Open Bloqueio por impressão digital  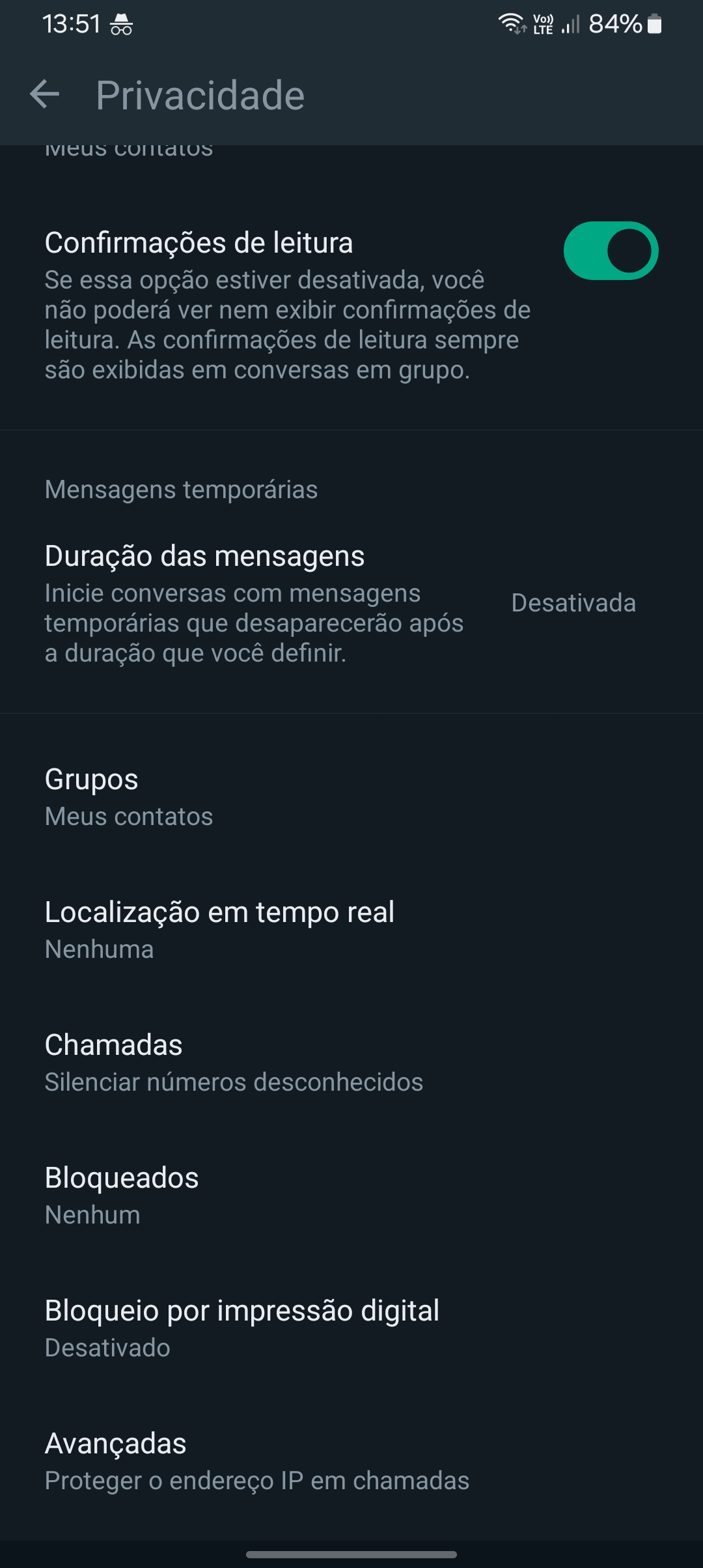coord(351,1328)
